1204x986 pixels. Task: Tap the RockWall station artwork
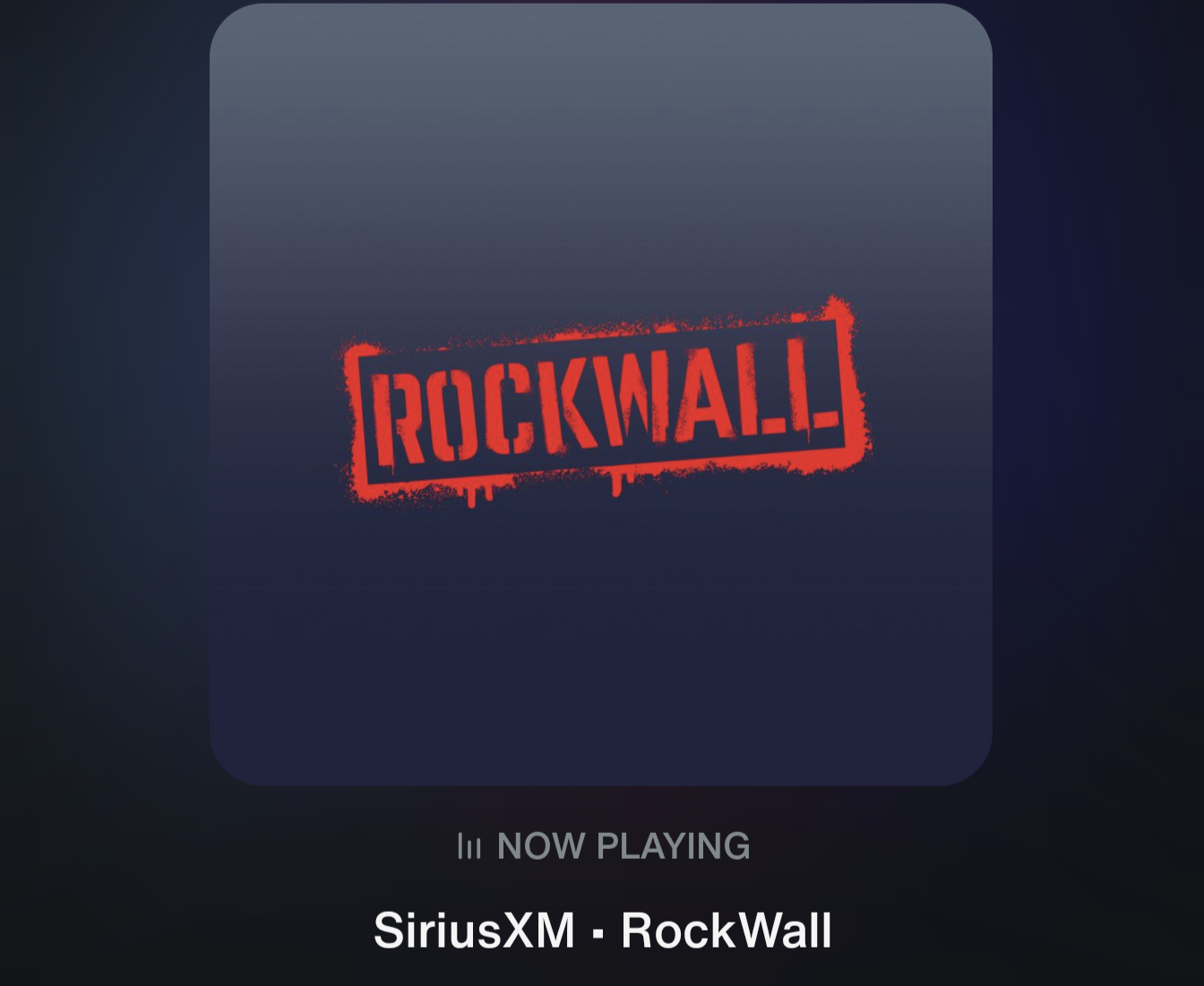600,395
